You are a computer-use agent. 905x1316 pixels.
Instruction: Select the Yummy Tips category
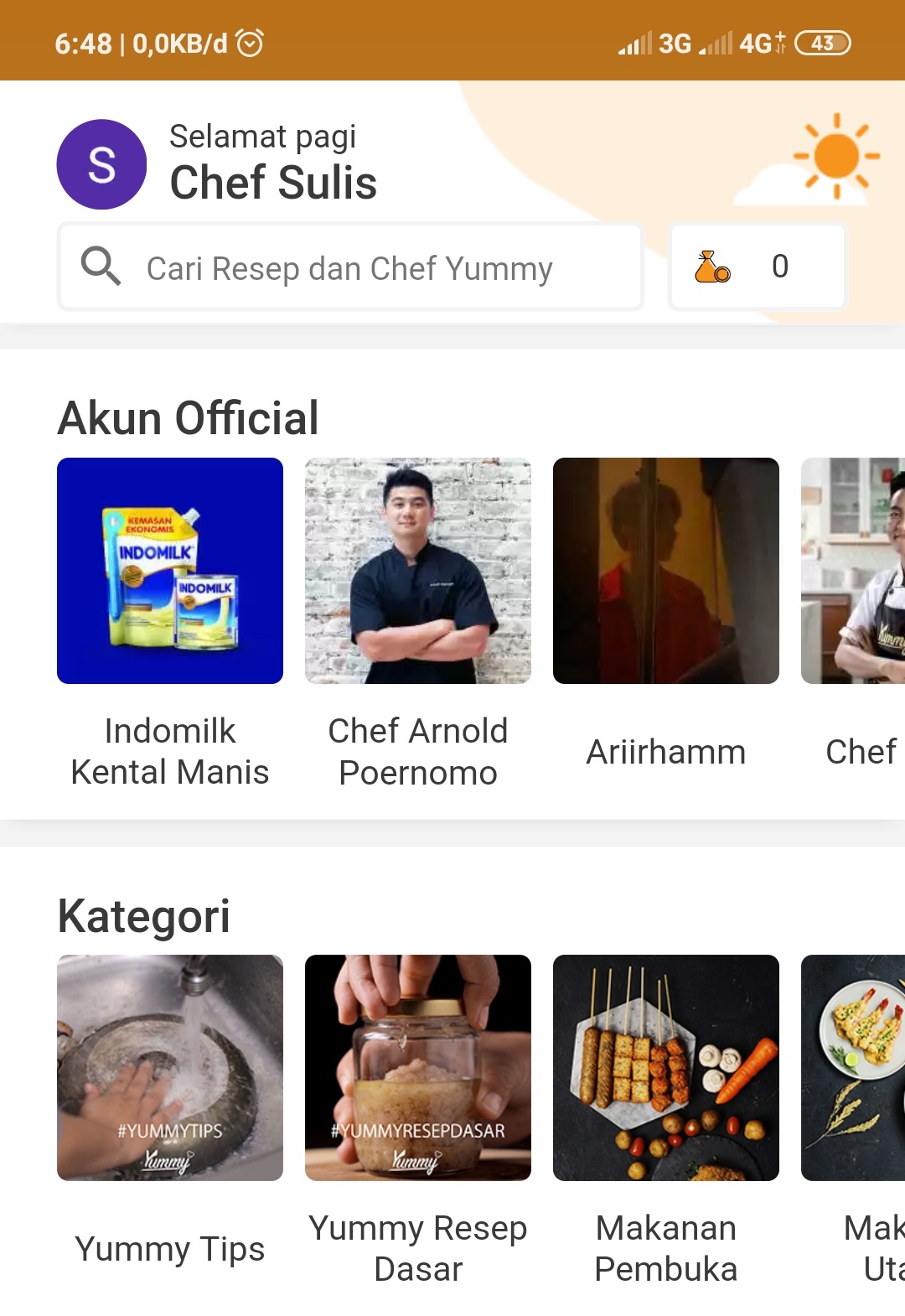click(170, 1068)
